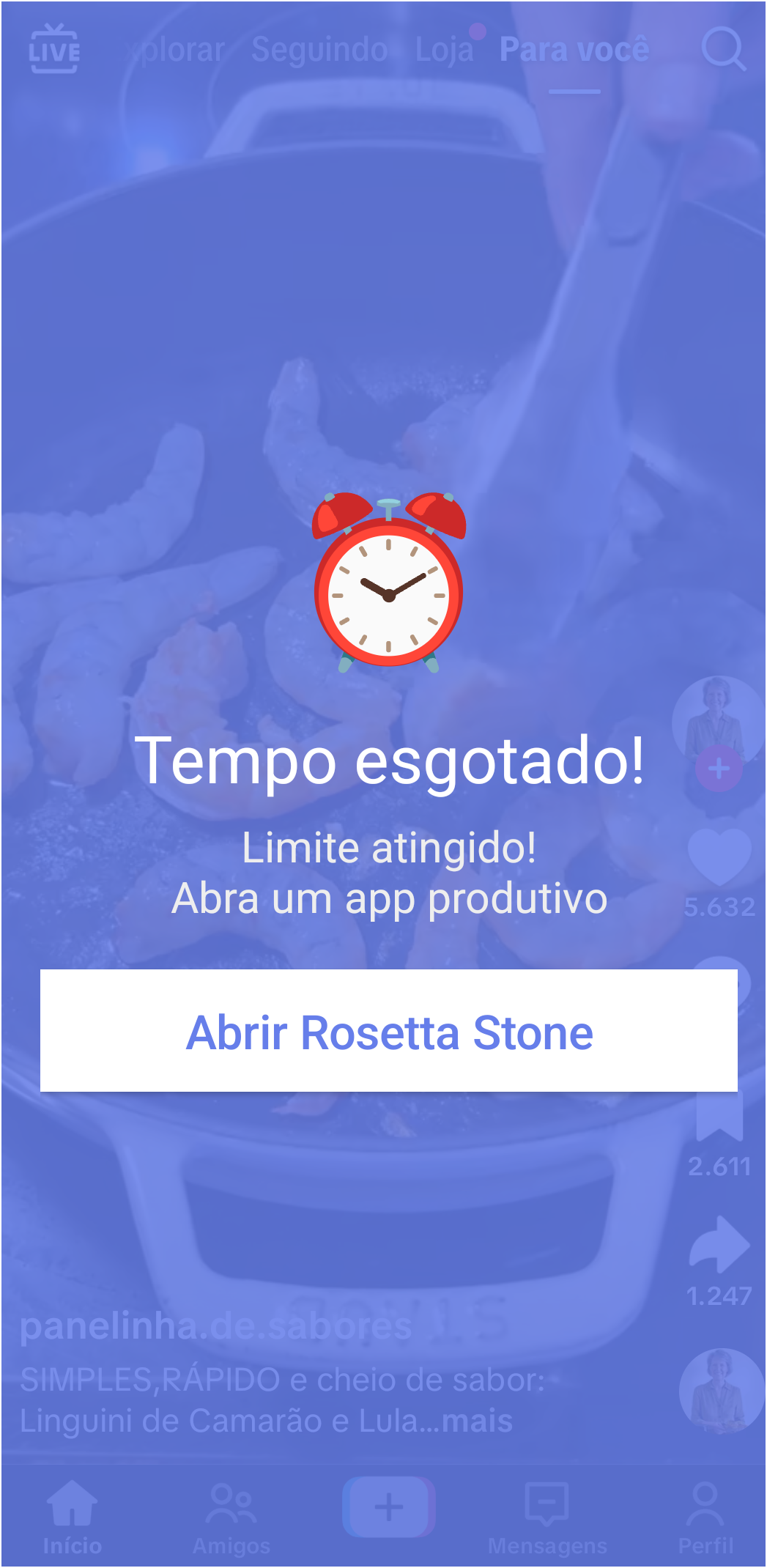Open the create video plus button
This screenshot has width=767, height=1568.
(388, 1506)
